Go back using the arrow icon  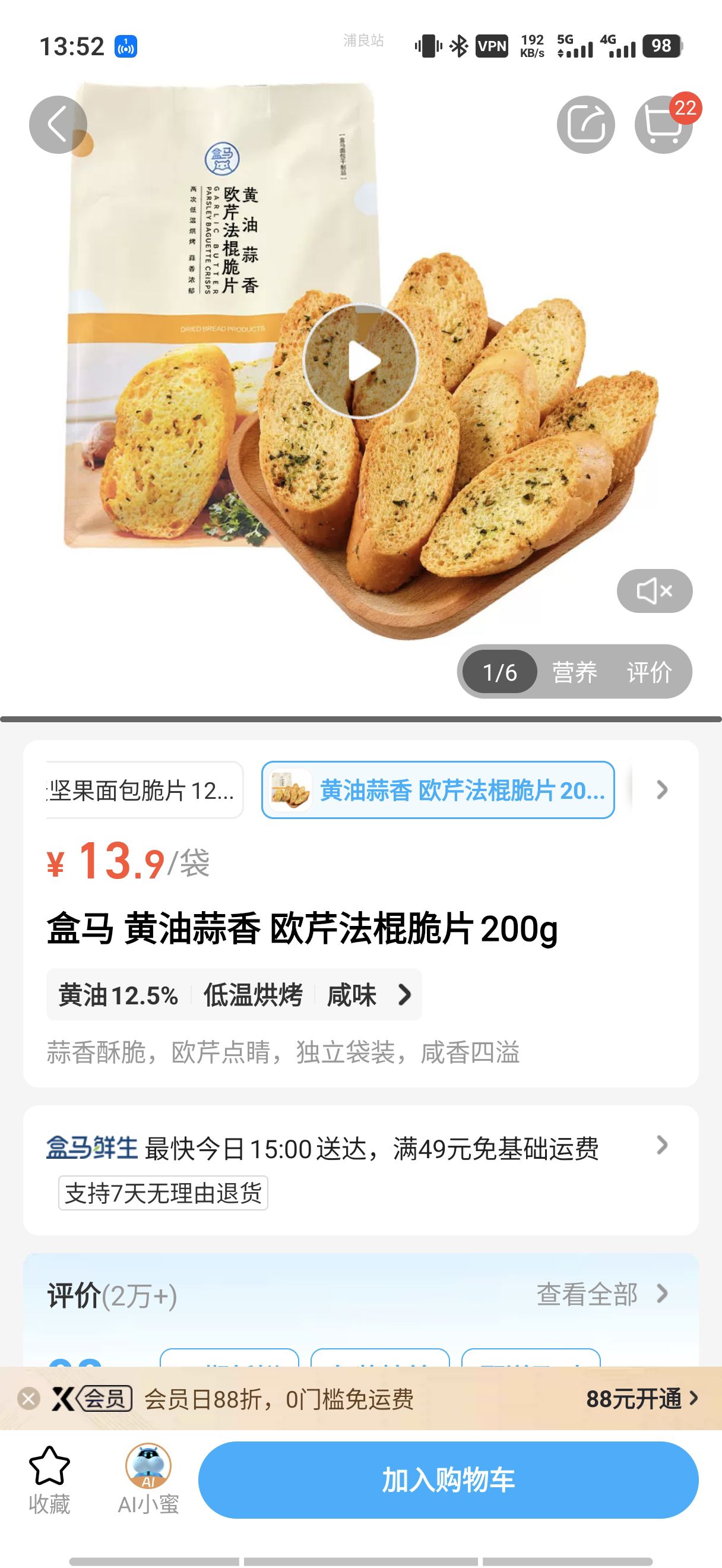[58, 125]
